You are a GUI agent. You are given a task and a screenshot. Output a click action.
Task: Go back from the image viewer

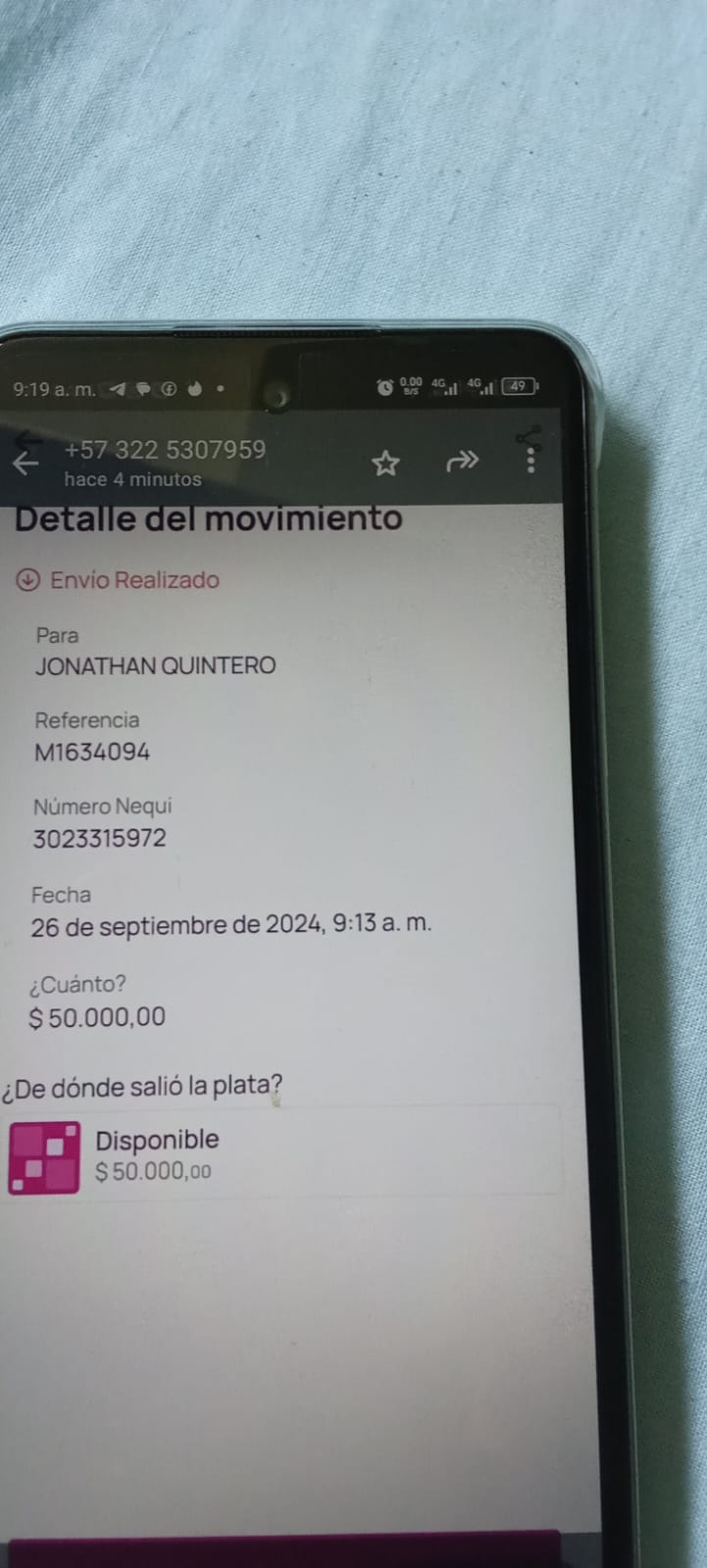coord(26,463)
